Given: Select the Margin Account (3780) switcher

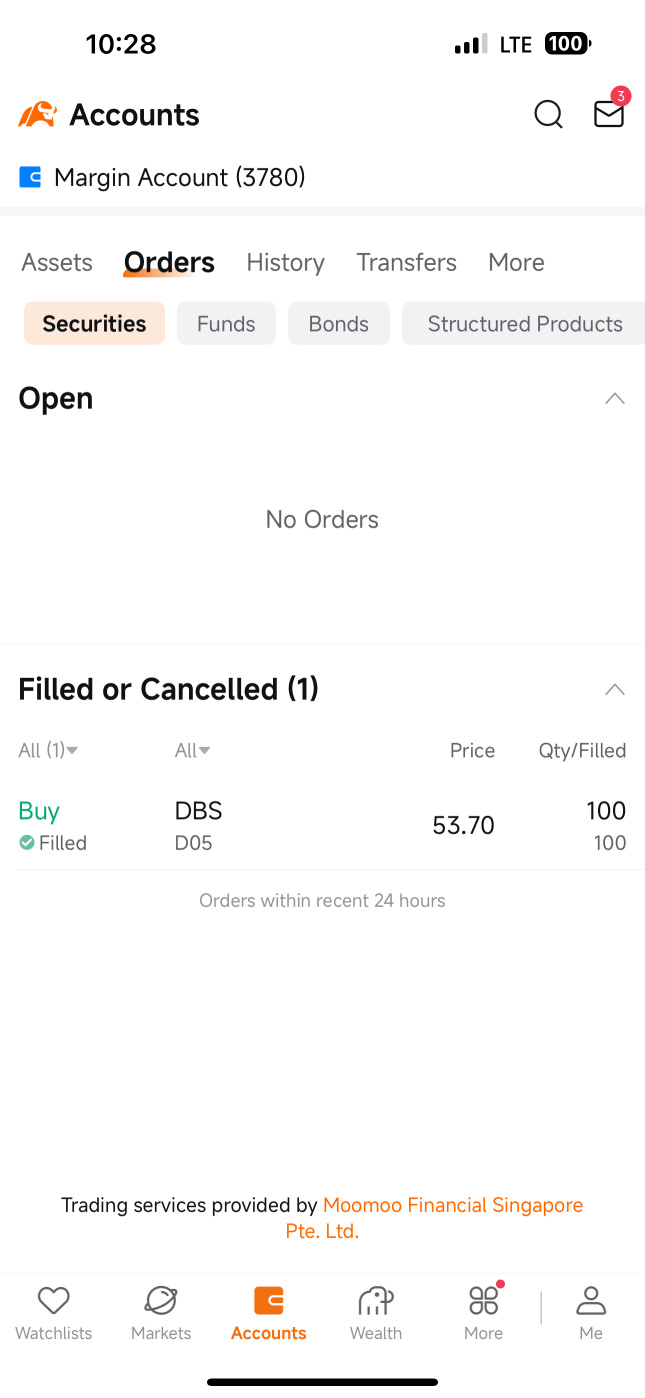Looking at the screenshot, I should point(162,178).
